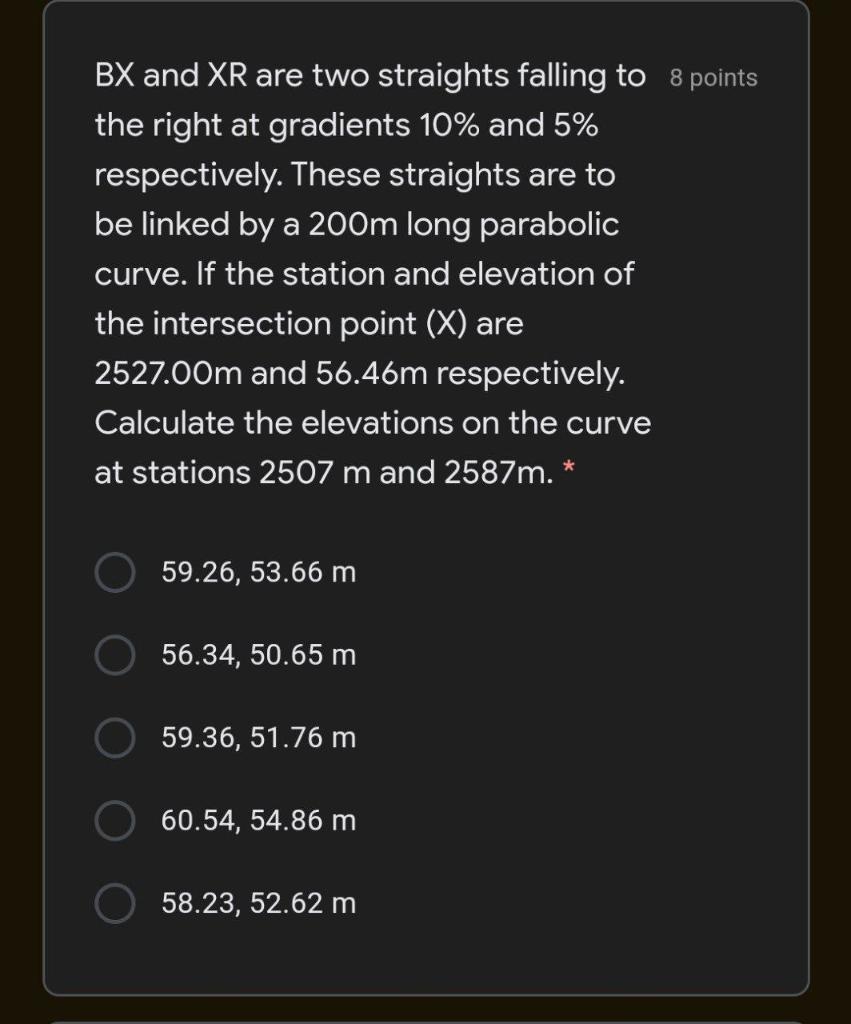
Task: Select the answer 59.26, 53.66 m
Action: coord(116,574)
